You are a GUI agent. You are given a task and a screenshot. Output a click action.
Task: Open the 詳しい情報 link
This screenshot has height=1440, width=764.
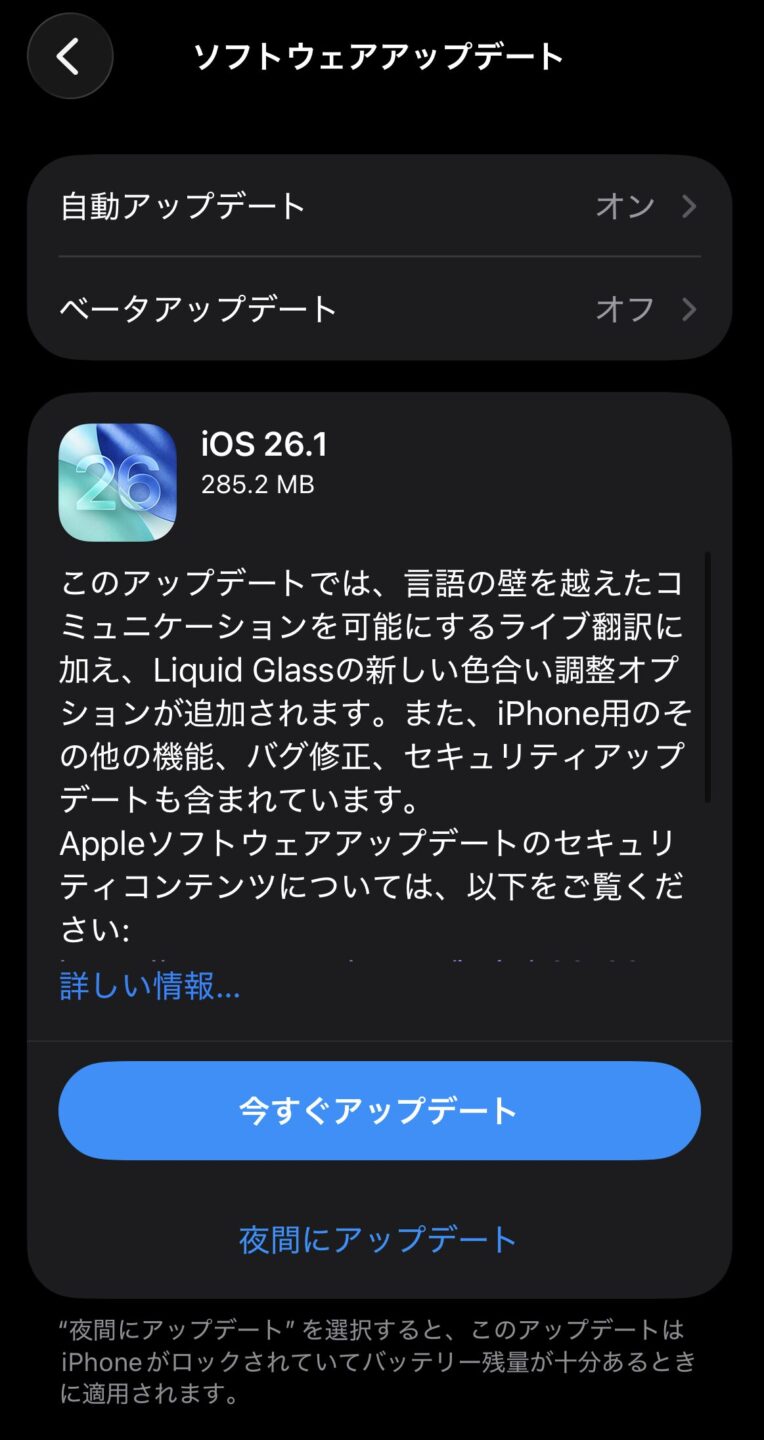point(150,986)
